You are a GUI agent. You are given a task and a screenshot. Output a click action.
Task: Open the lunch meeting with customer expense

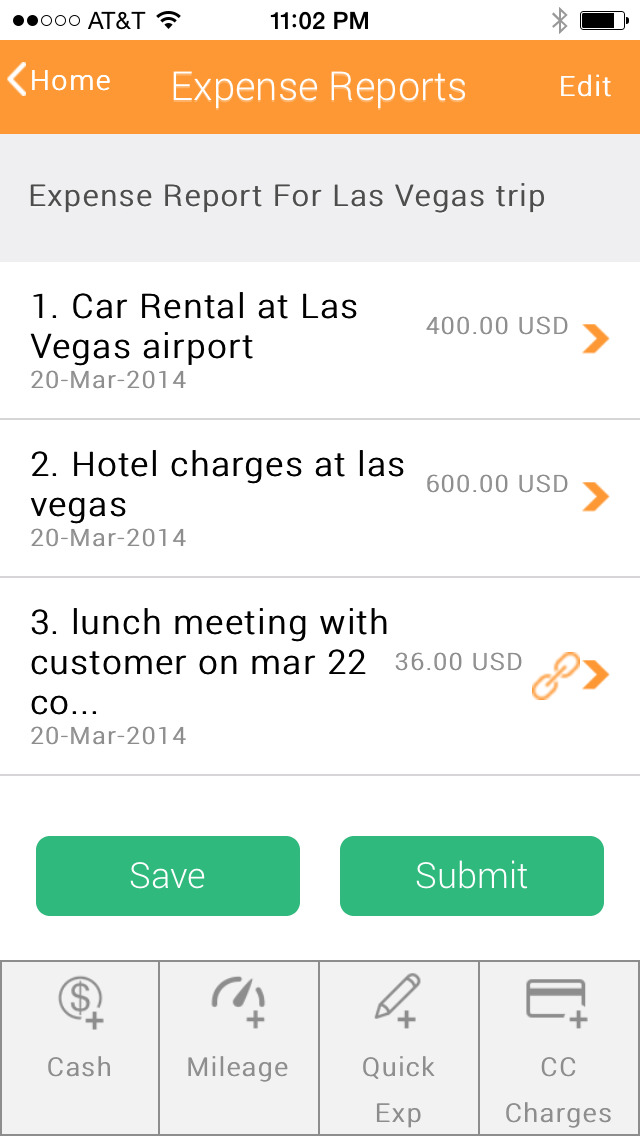pyautogui.click(x=320, y=677)
